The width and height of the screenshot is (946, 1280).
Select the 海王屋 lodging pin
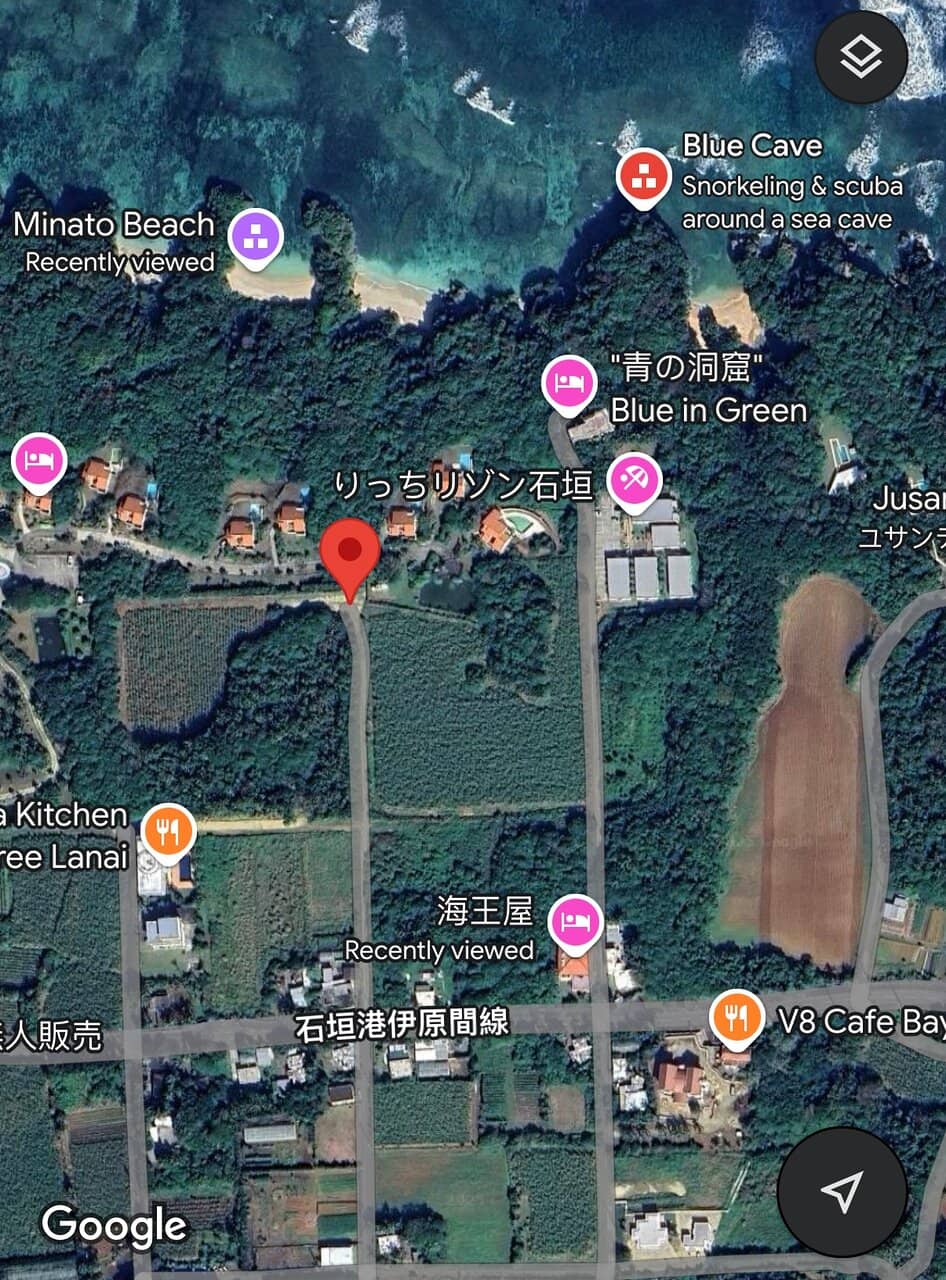tap(575, 921)
